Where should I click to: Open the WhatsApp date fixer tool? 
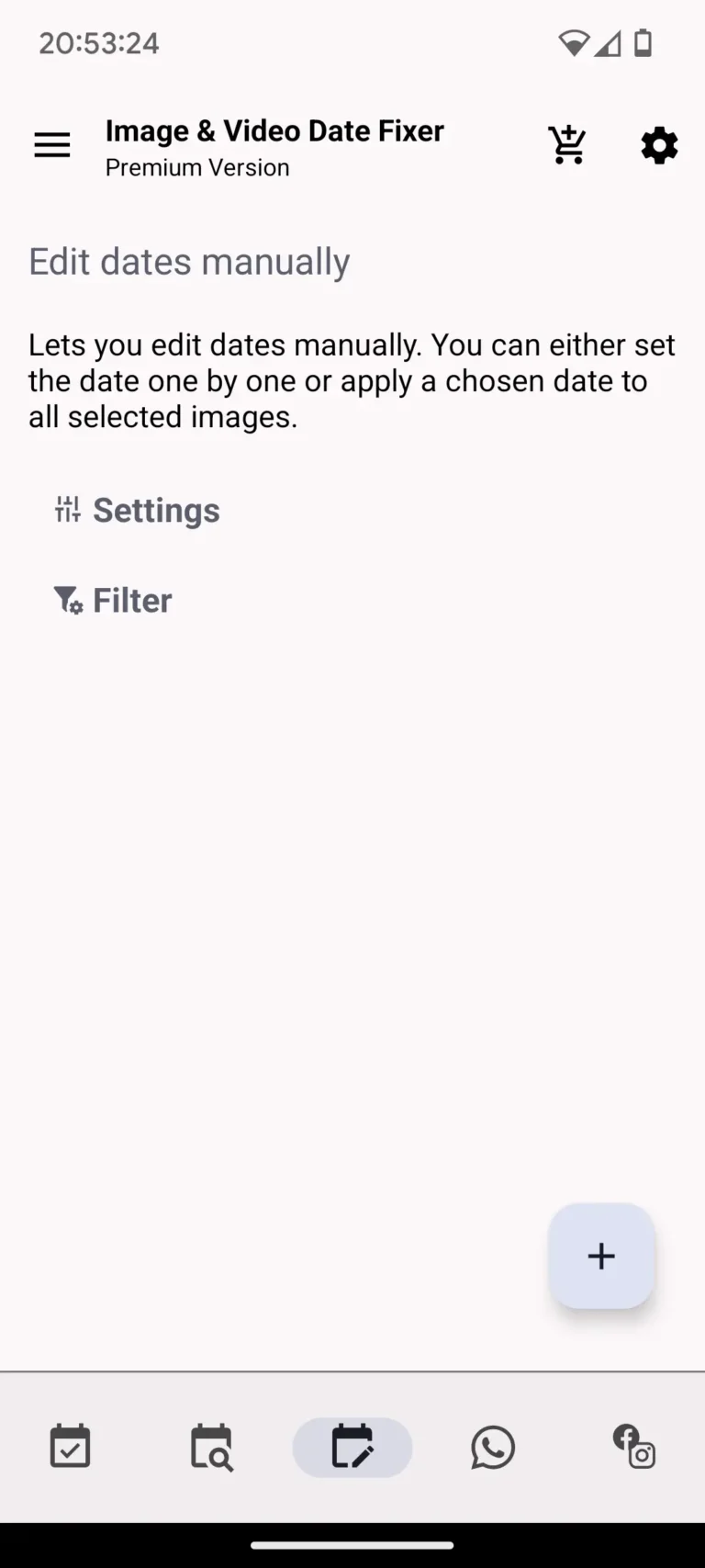pyautogui.click(x=493, y=1447)
